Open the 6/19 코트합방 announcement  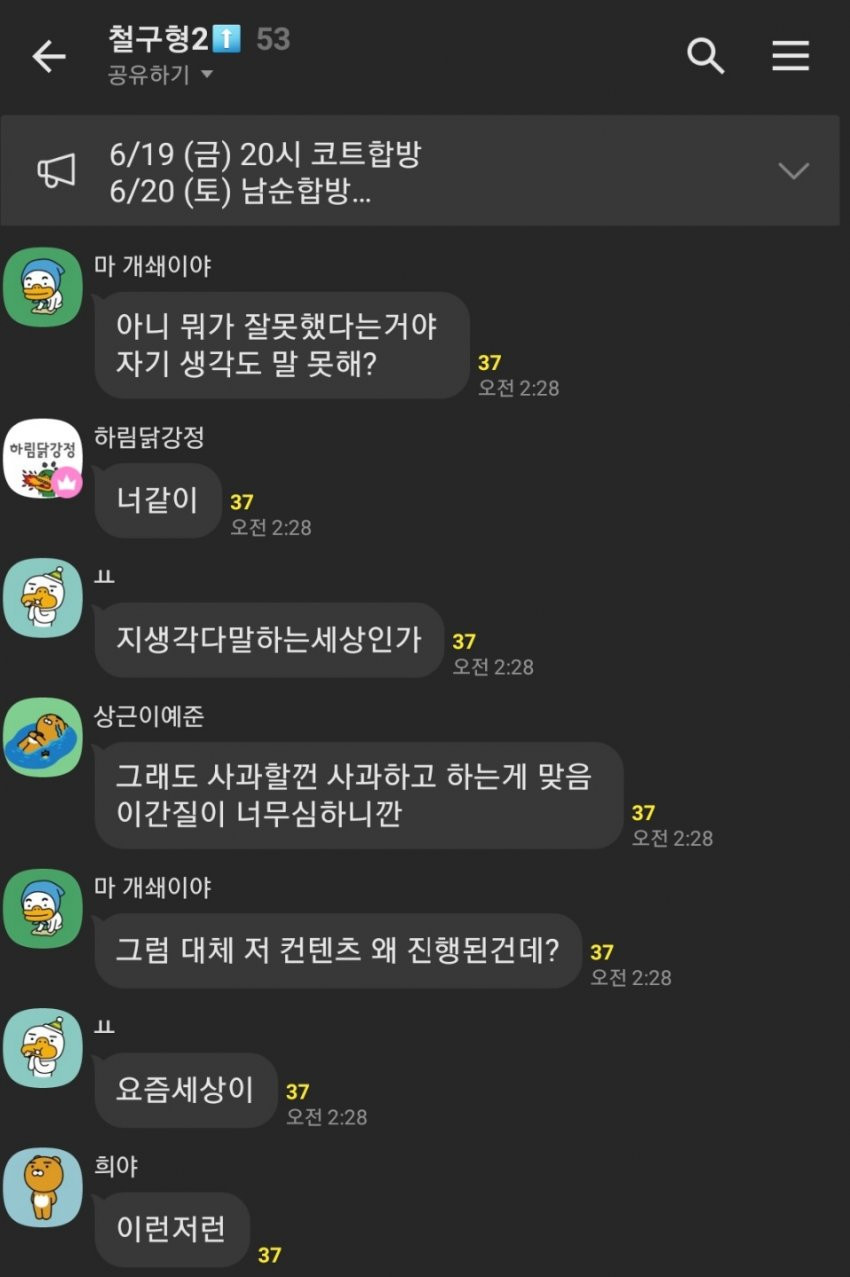pos(265,155)
